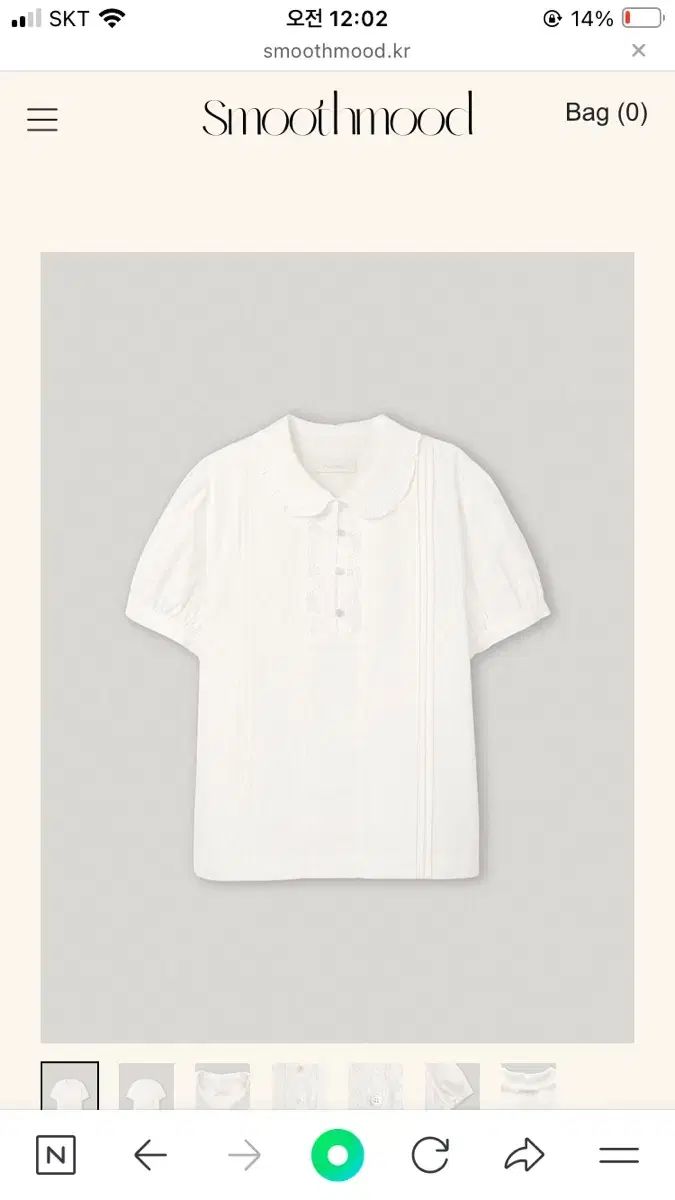Select the fifth thumbnail showing lace detail
675x1200 pixels.
(375, 1087)
